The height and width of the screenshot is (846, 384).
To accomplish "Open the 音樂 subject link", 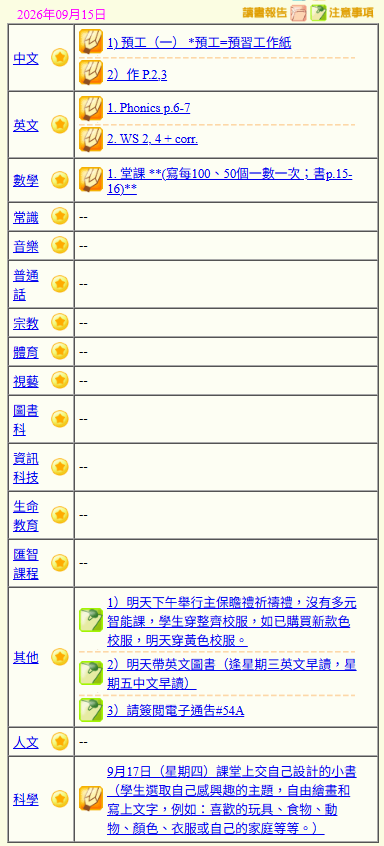I will (26, 247).
